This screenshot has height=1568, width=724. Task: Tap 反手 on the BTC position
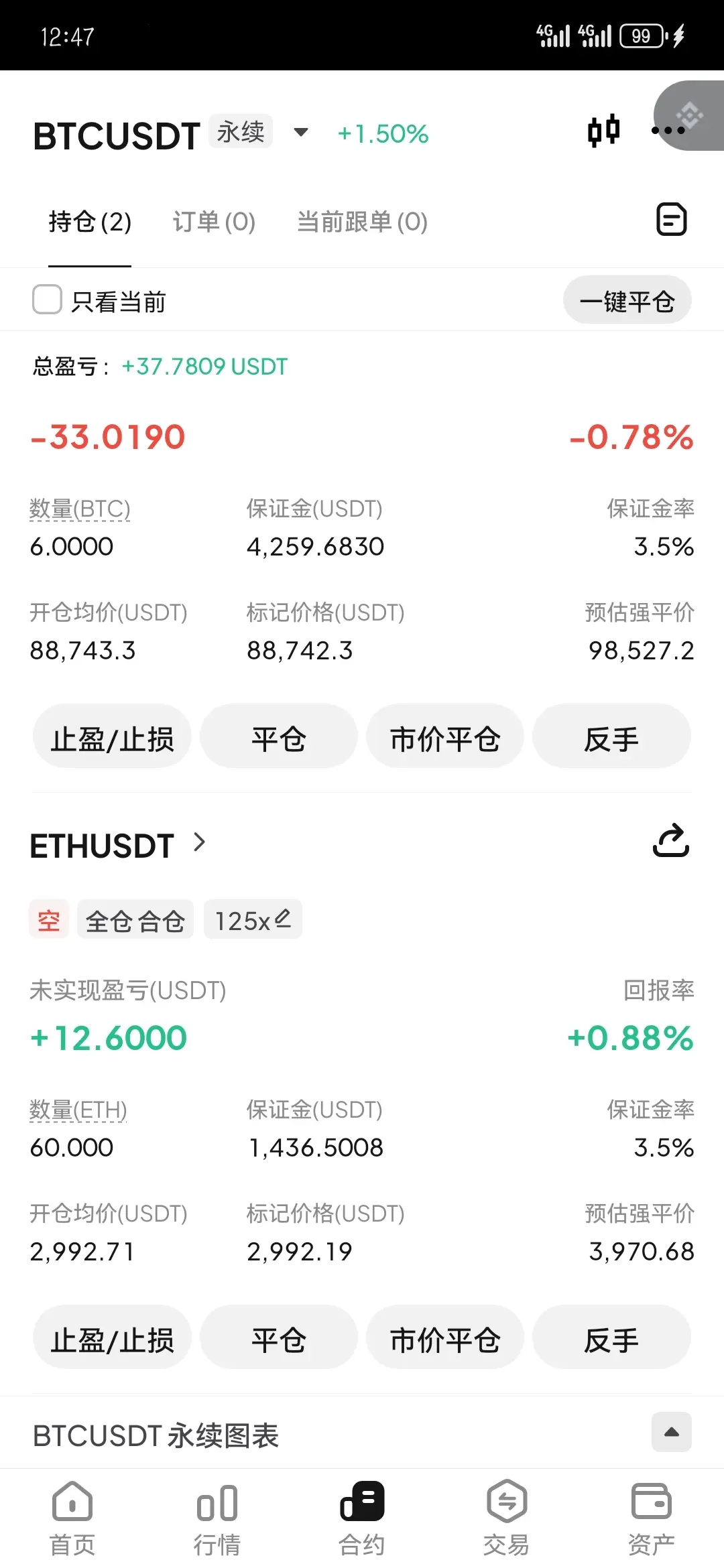coord(611,738)
